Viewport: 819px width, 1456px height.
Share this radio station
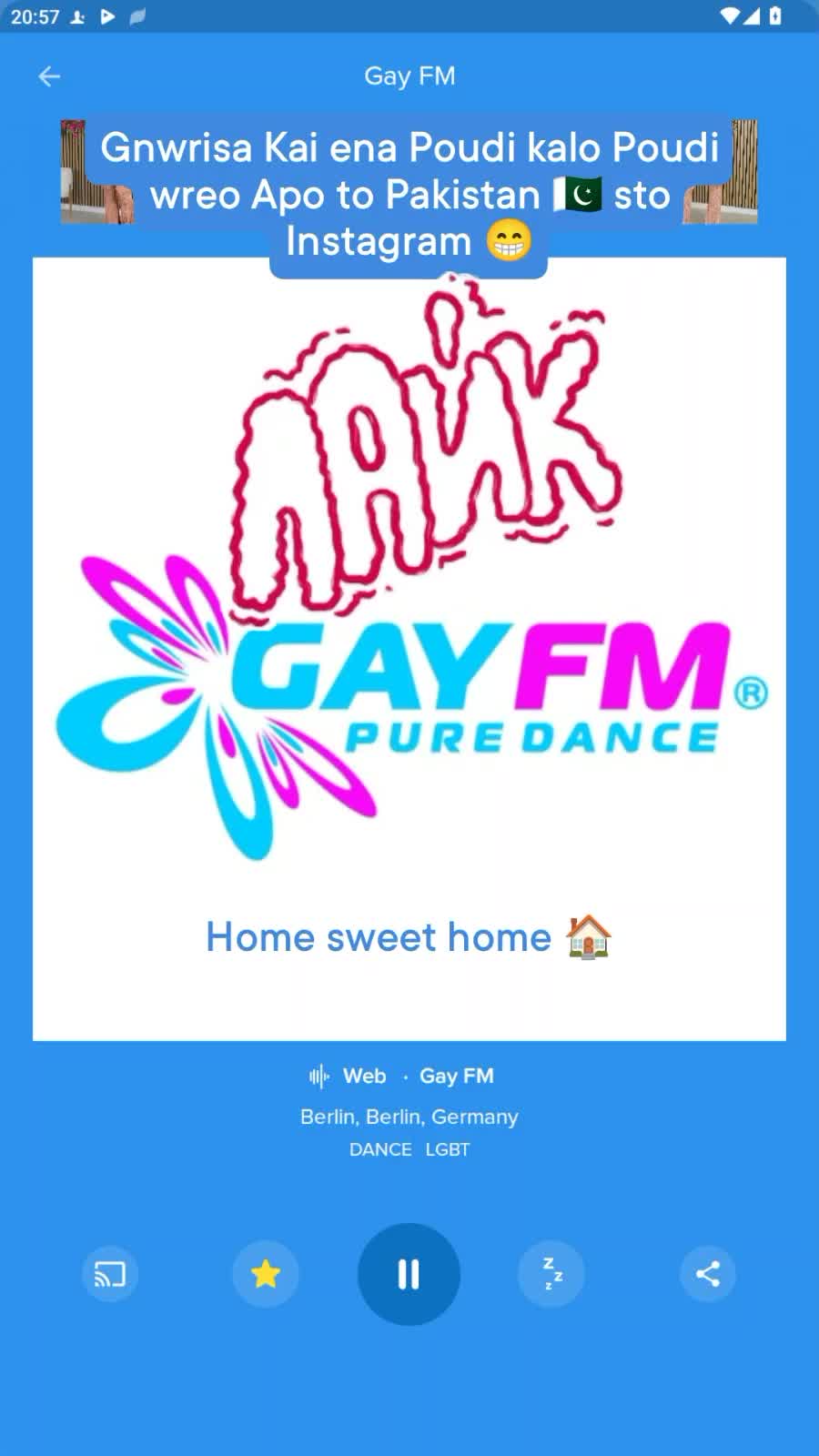pos(707,1274)
